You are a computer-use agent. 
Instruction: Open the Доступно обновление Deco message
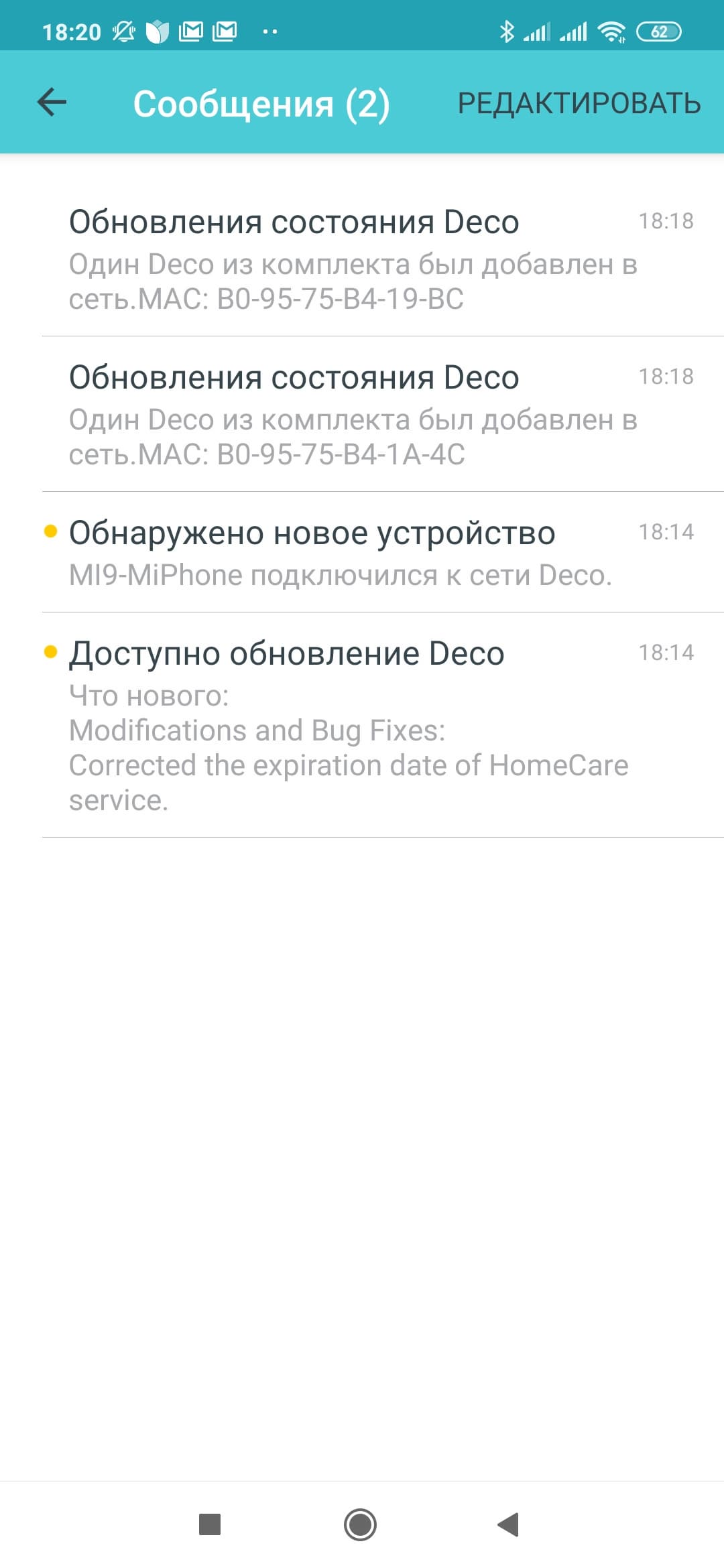tap(362, 725)
